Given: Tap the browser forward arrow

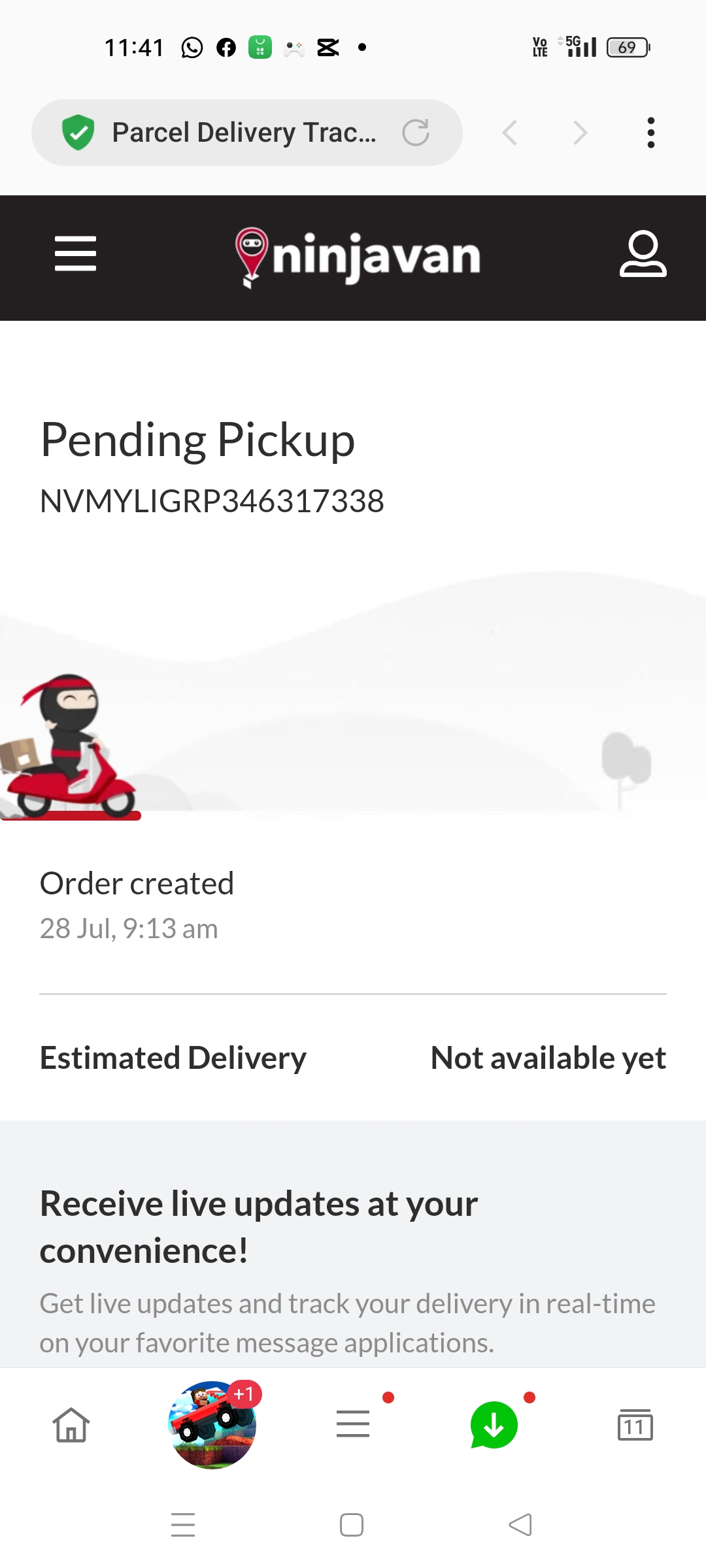Looking at the screenshot, I should point(580,133).
